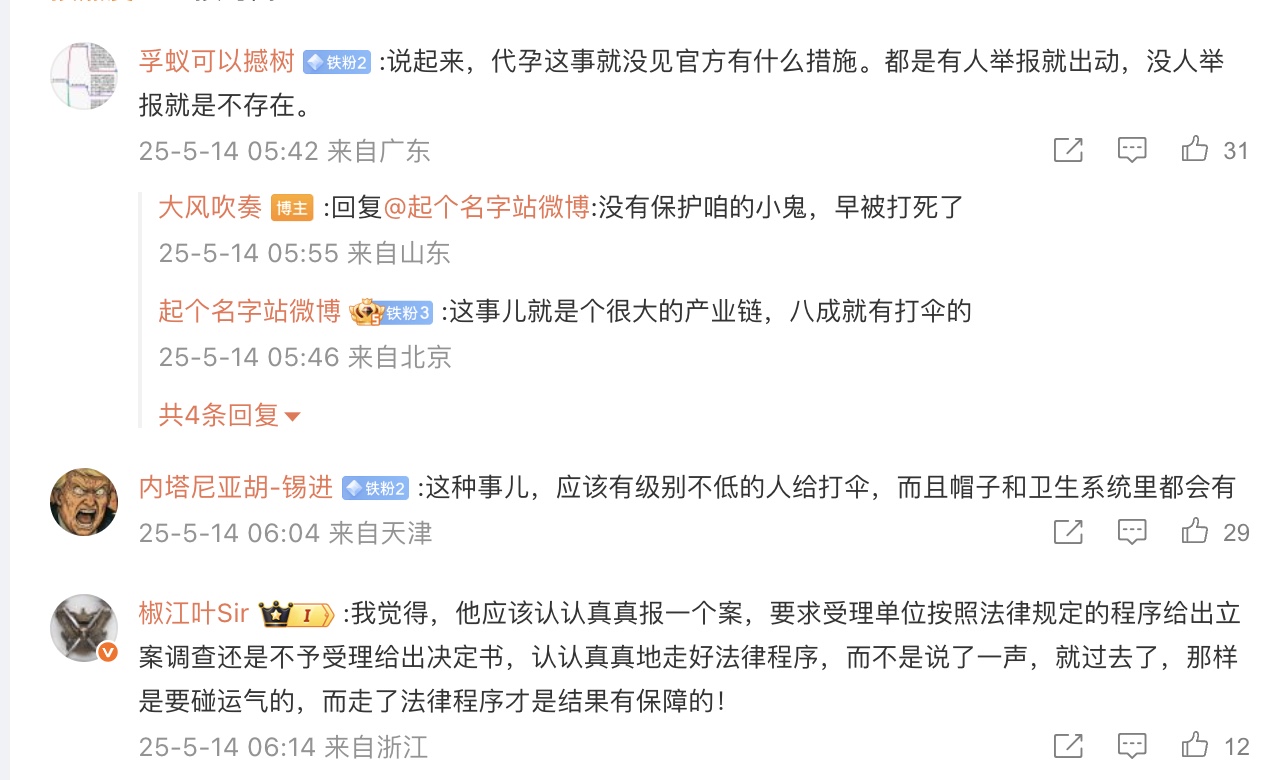Share 内塔尼亚胡-锡进's comment
1276x780 pixels.
[1068, 531]
